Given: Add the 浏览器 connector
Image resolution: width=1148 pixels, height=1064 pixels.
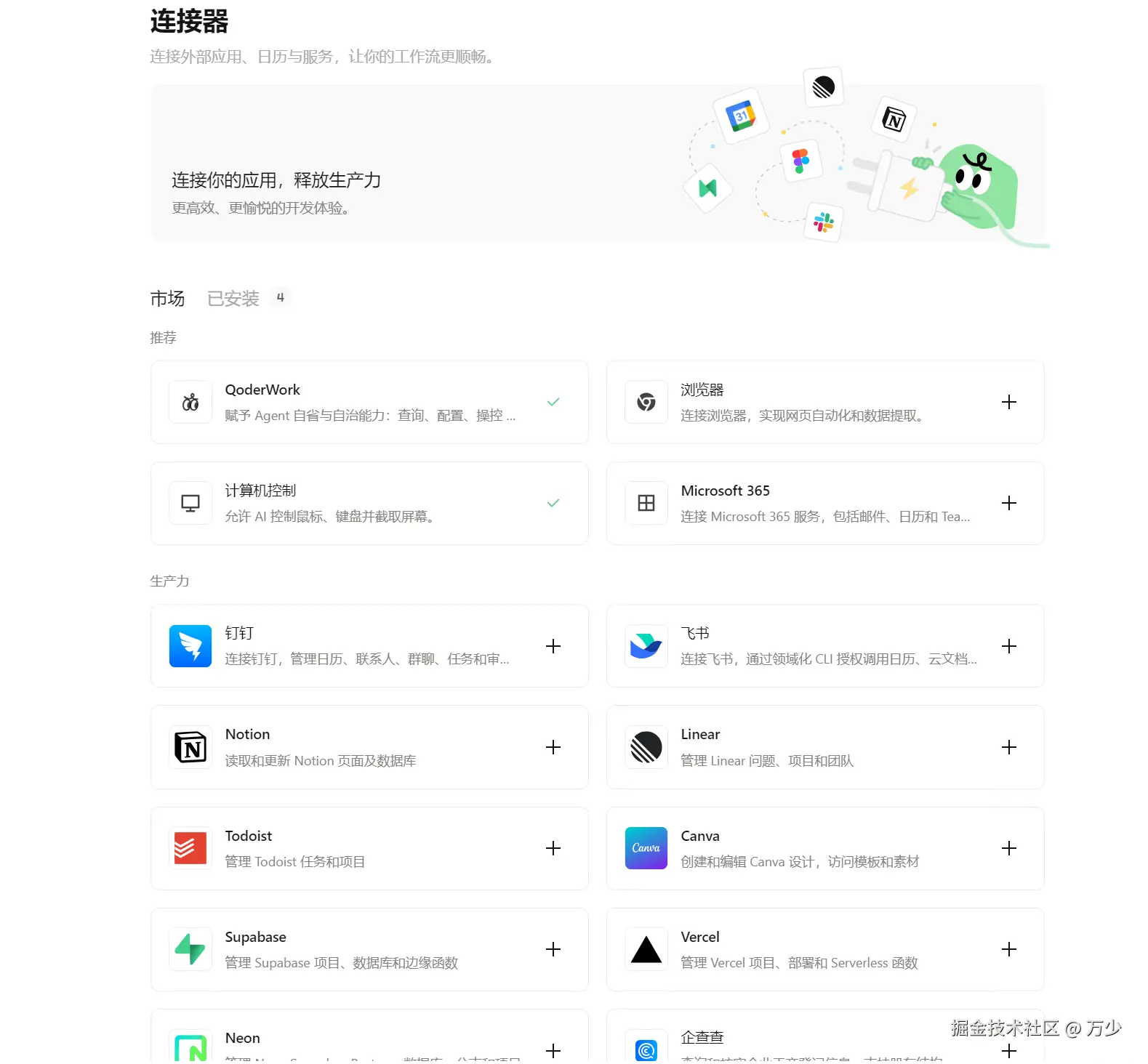Looking at the screenshot, I should [1008, 402].
